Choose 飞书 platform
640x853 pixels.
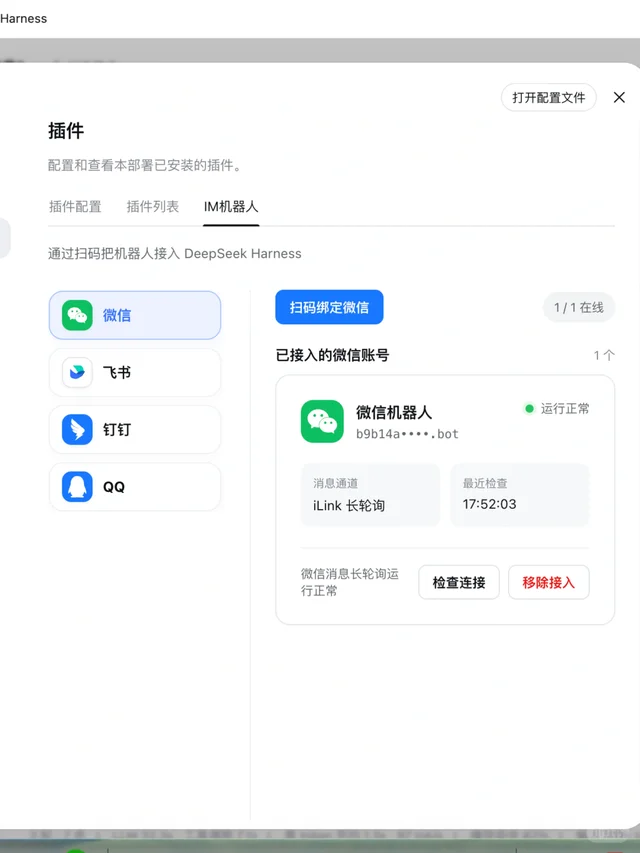[x=135, y=373]
